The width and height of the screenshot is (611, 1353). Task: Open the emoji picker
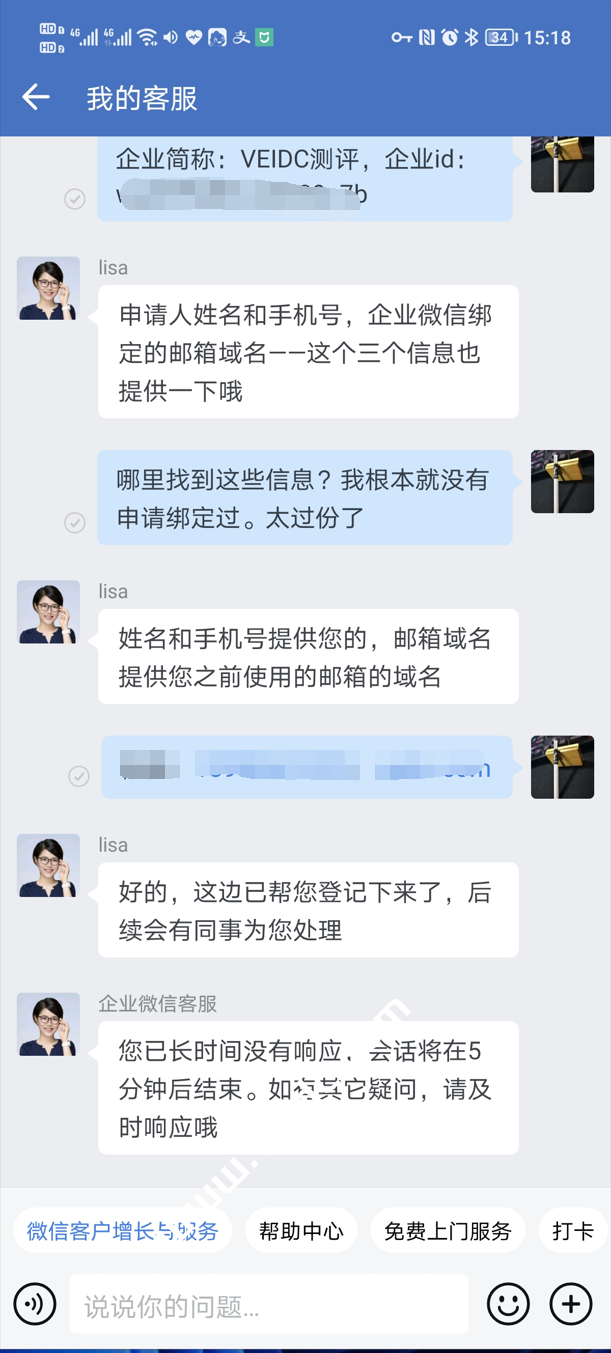[x=508, y=1304]
